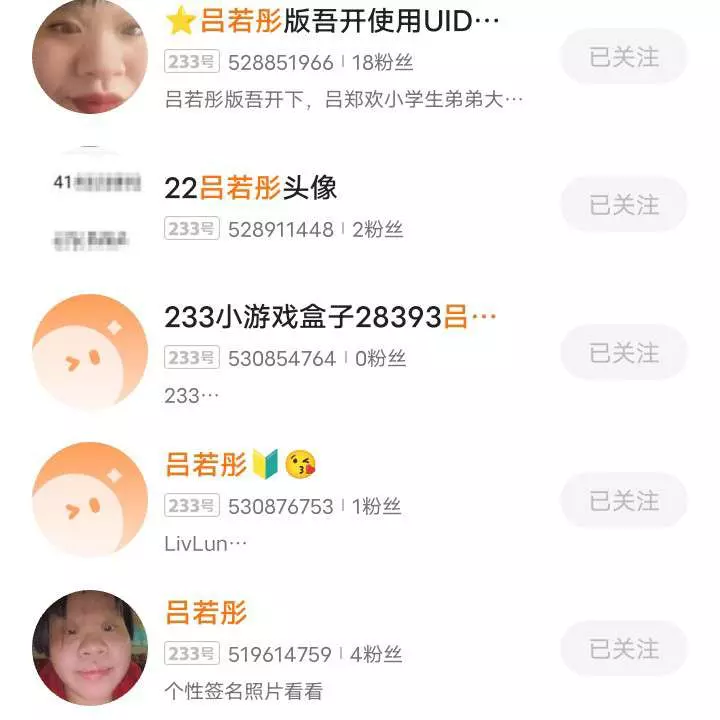Tap 已关注 beside 233小游戏盒子28393
The width and height of the screenshot is (720, 720).
[624, 353]
